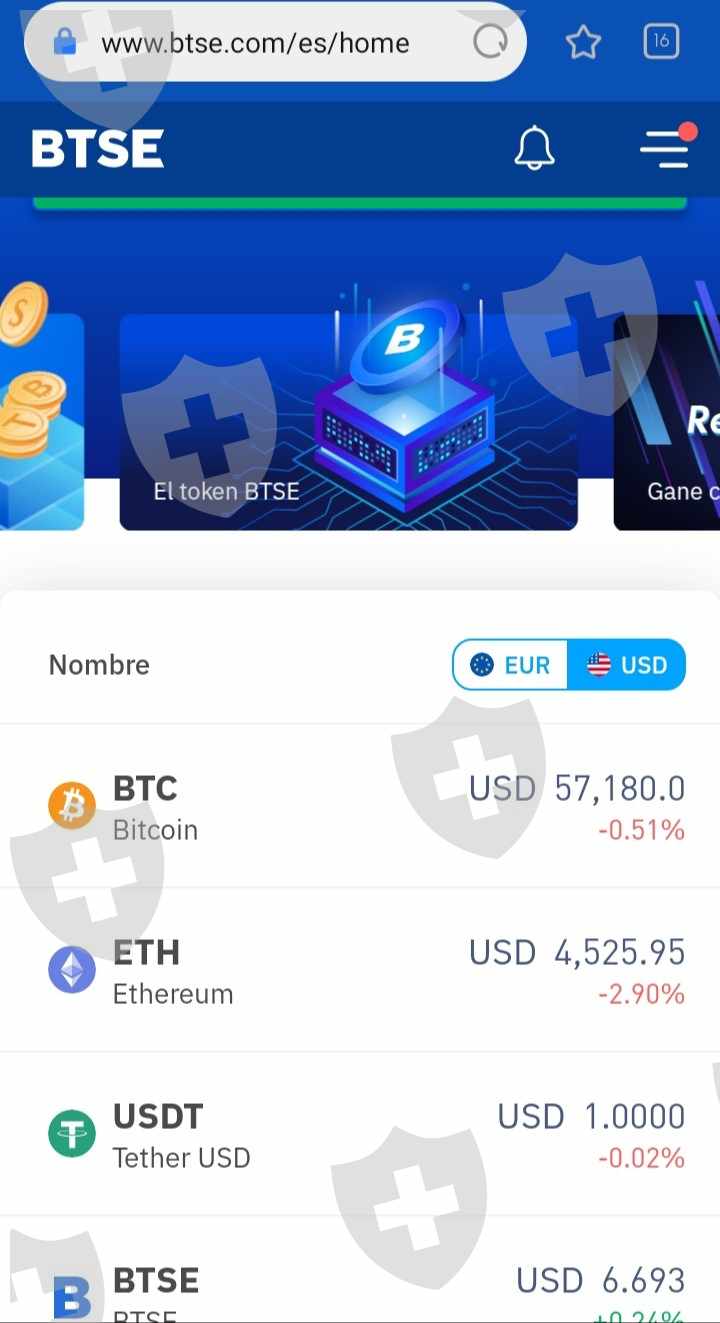
Task: Open the El token BTSE banner
Action: coord(348,422)
